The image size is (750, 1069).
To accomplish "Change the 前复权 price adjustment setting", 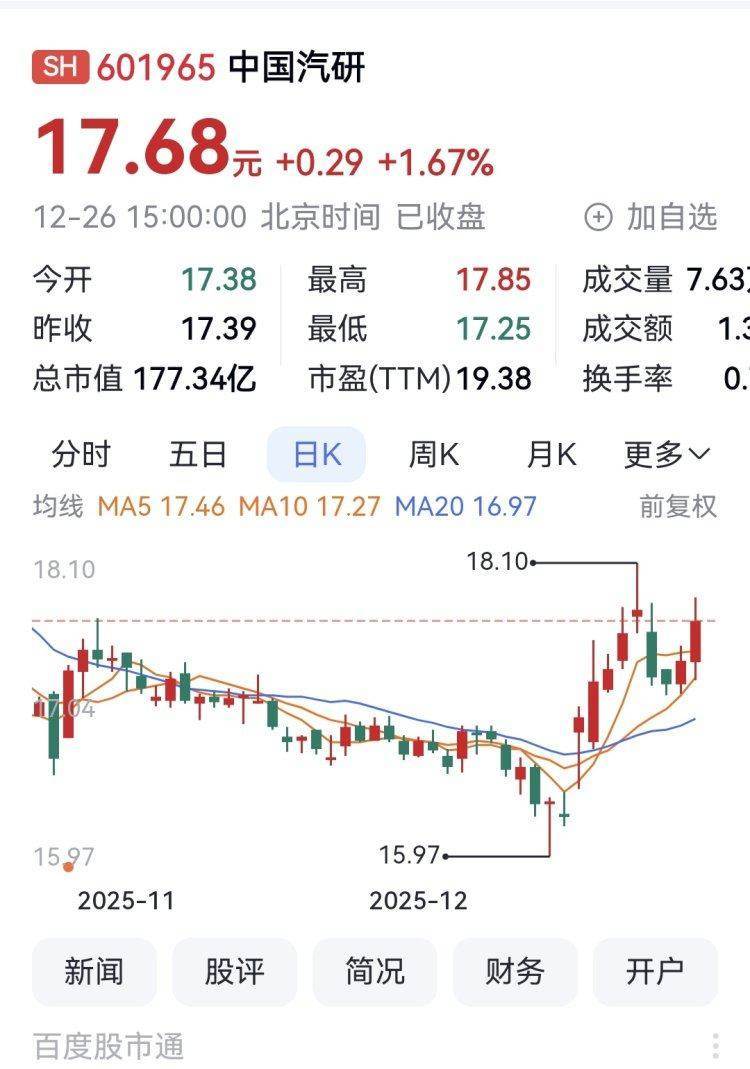I will (x=678, y=506).
